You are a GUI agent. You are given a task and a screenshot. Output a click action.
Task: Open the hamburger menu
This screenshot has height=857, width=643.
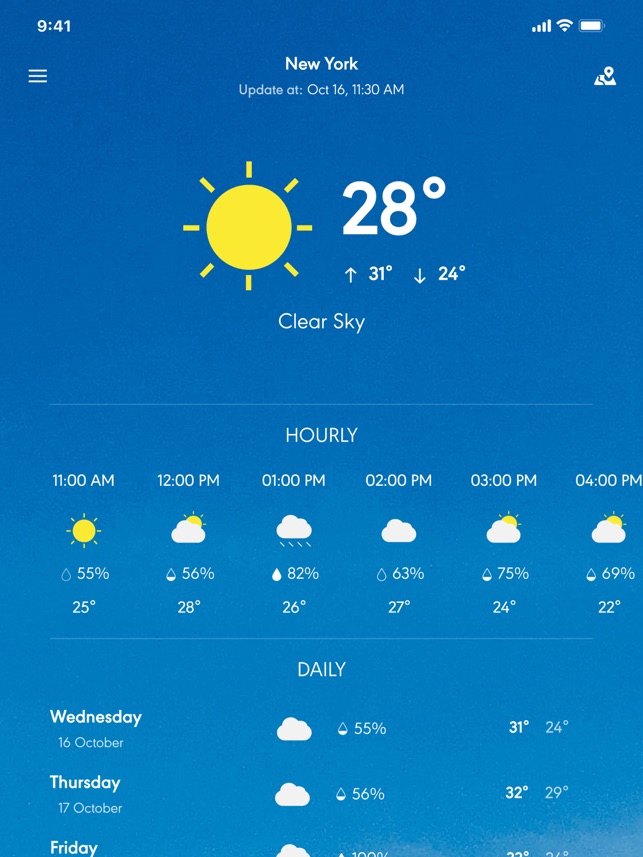38,77
